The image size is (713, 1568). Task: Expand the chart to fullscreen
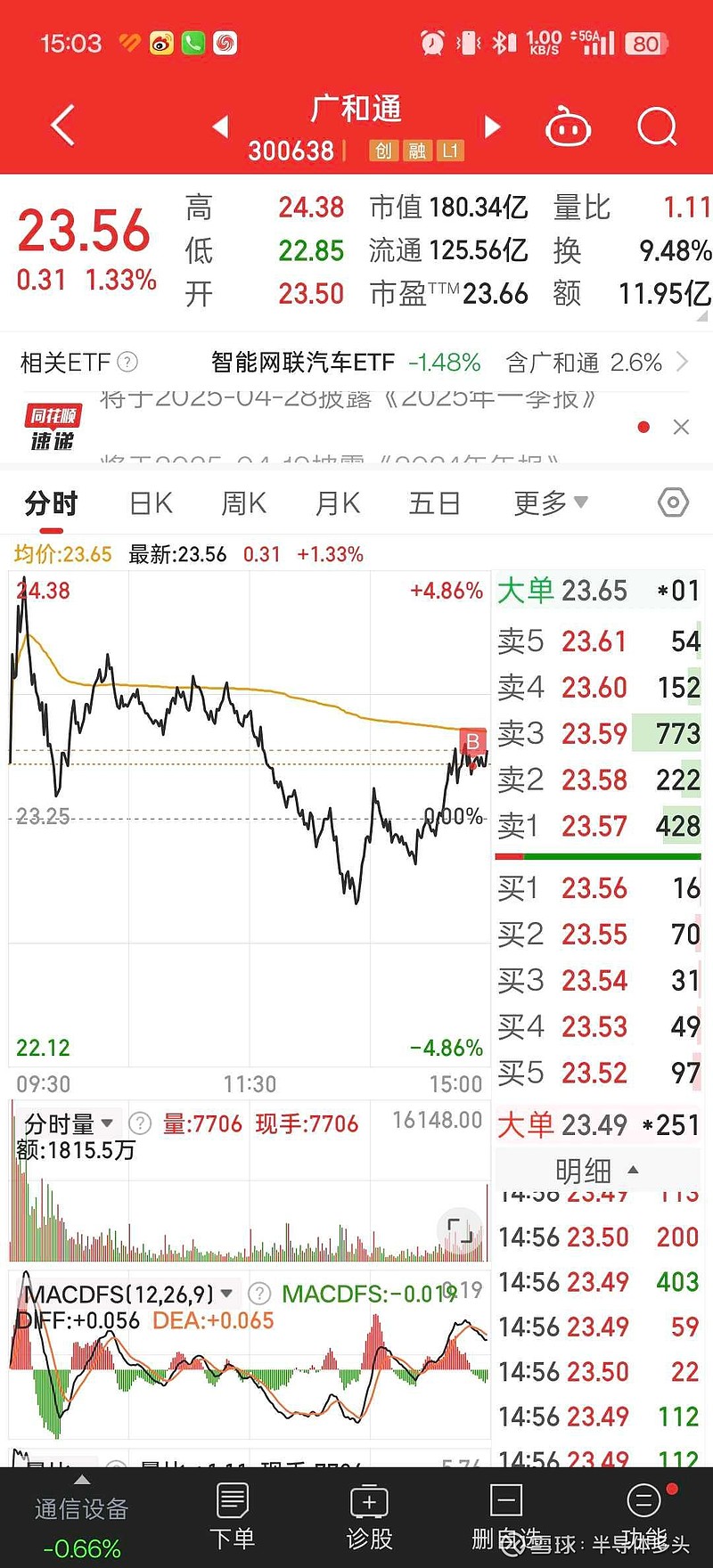[460, 1230]
